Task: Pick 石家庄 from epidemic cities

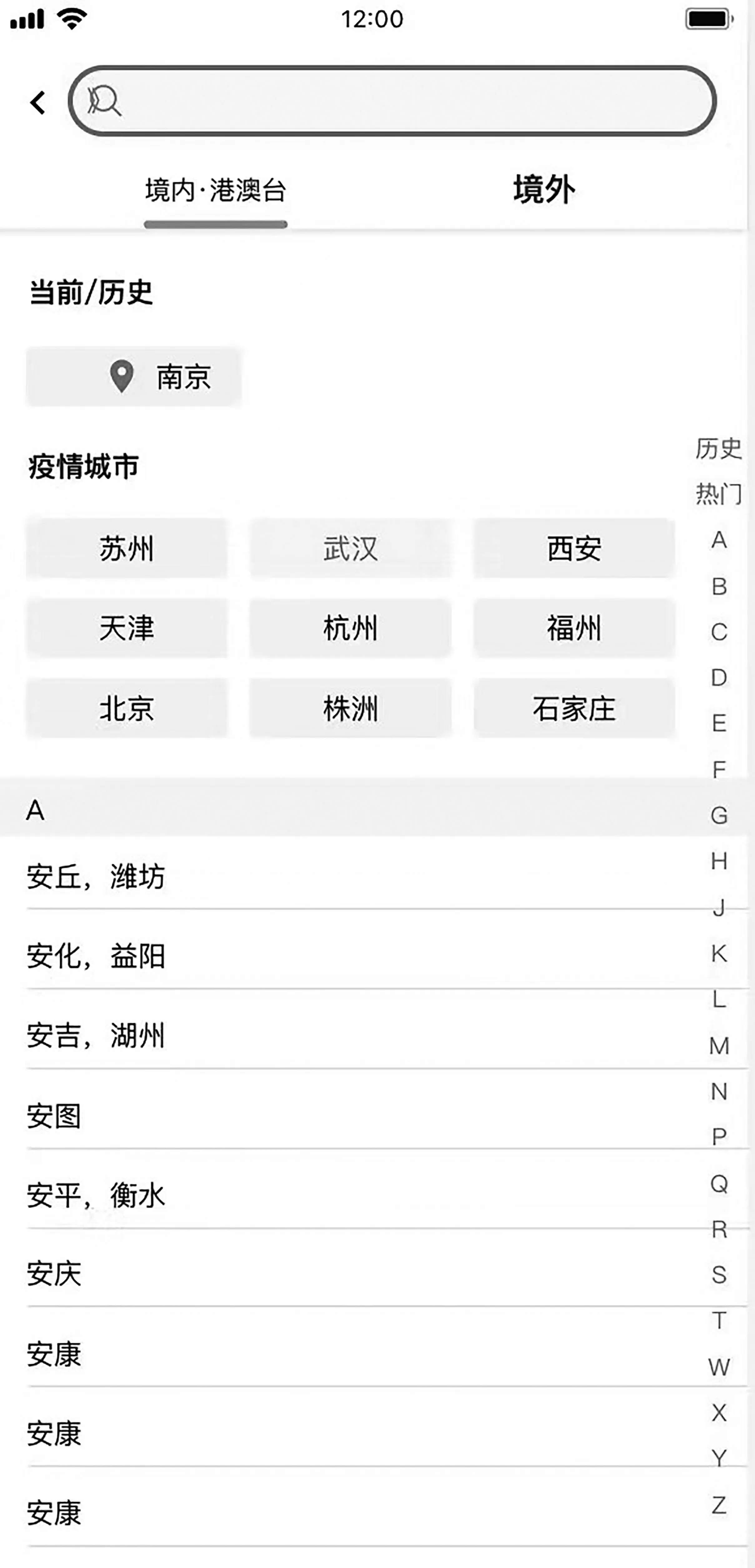Action: (574, 708)
